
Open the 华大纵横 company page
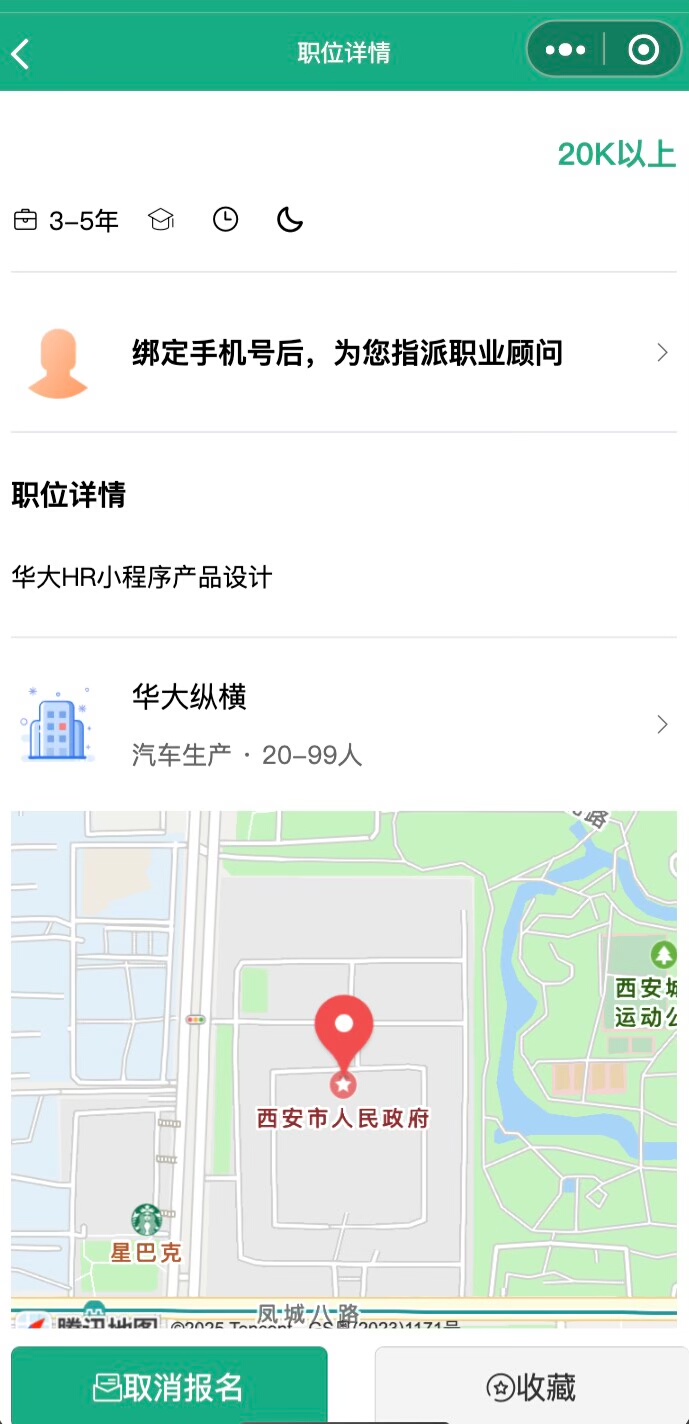tap(344, 724)
